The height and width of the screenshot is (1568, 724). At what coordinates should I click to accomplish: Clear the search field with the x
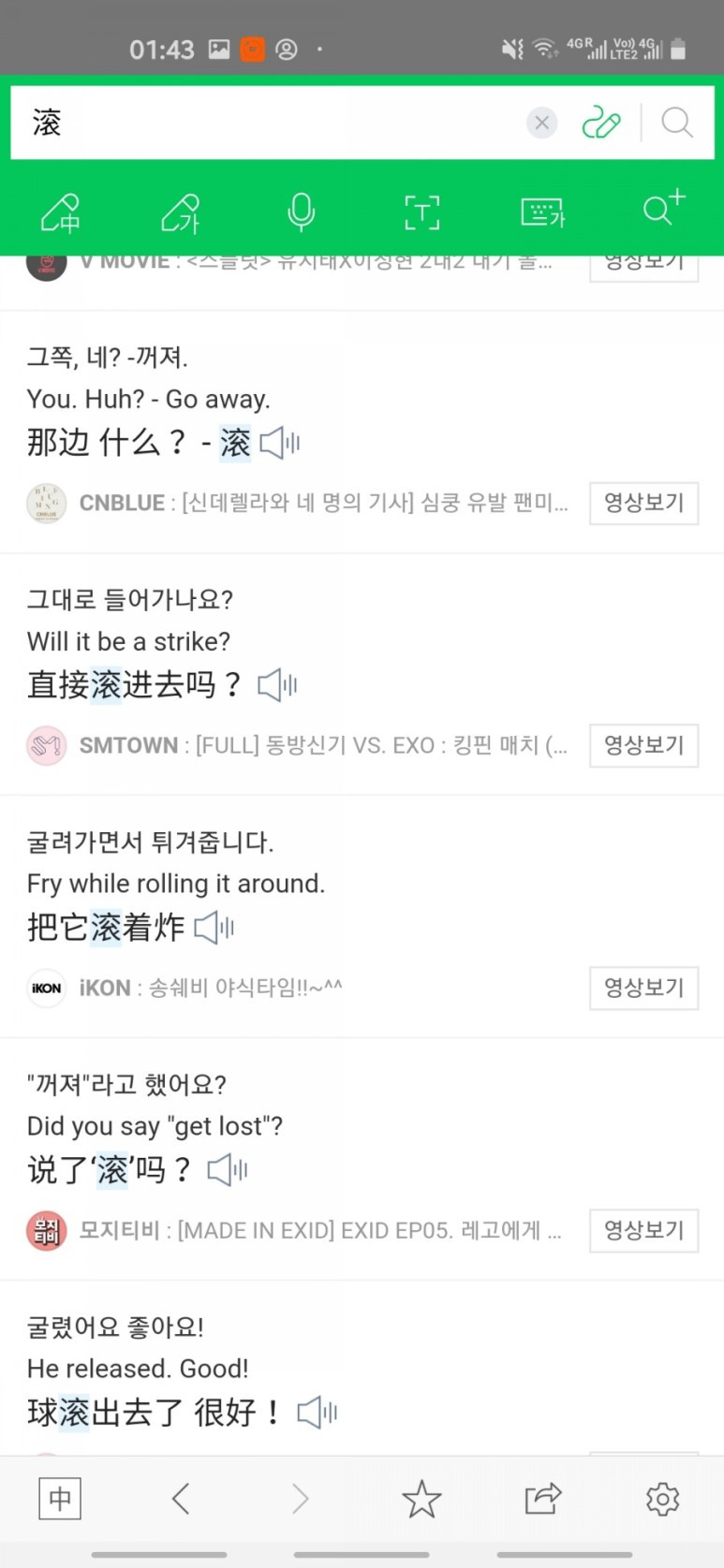click(x=541, y=122)
